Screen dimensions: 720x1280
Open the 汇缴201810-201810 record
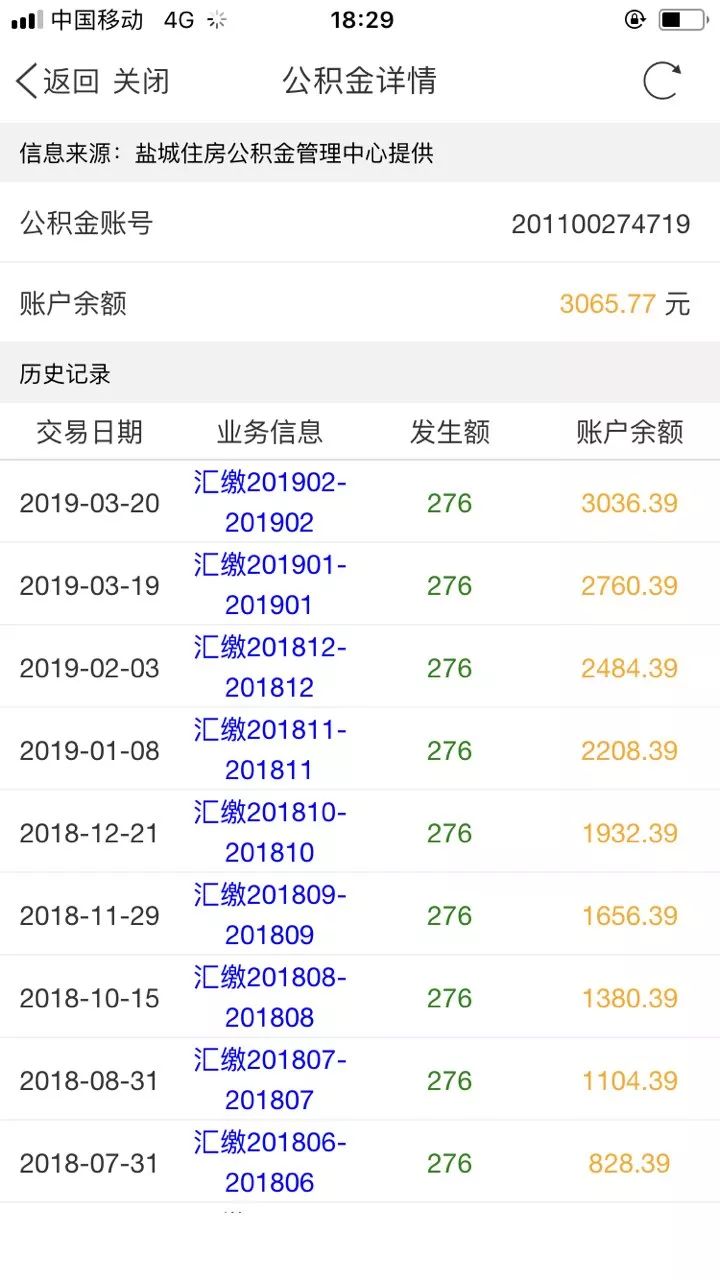click(270, 833)
